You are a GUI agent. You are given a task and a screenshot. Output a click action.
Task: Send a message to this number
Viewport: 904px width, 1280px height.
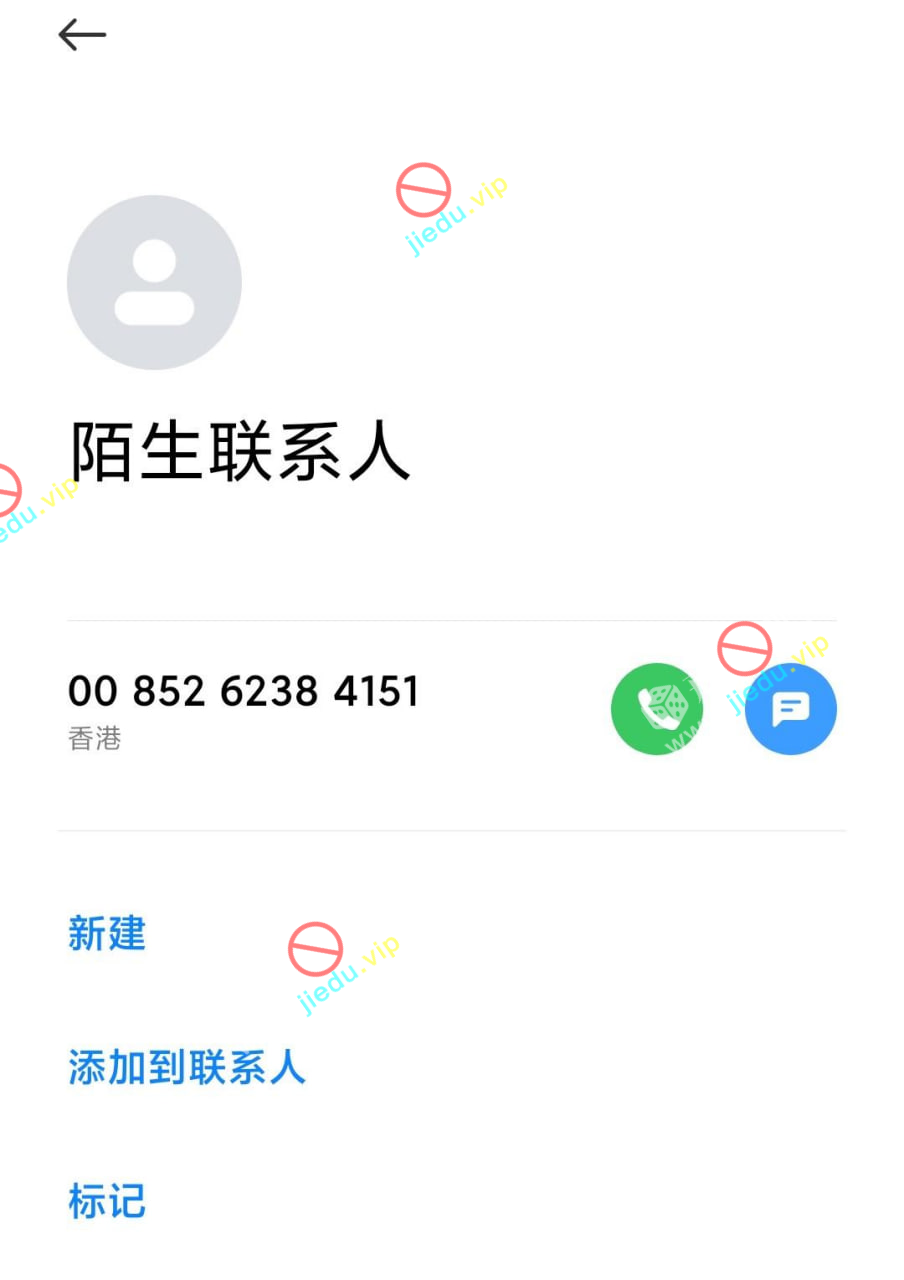click(x=790, y=709)
